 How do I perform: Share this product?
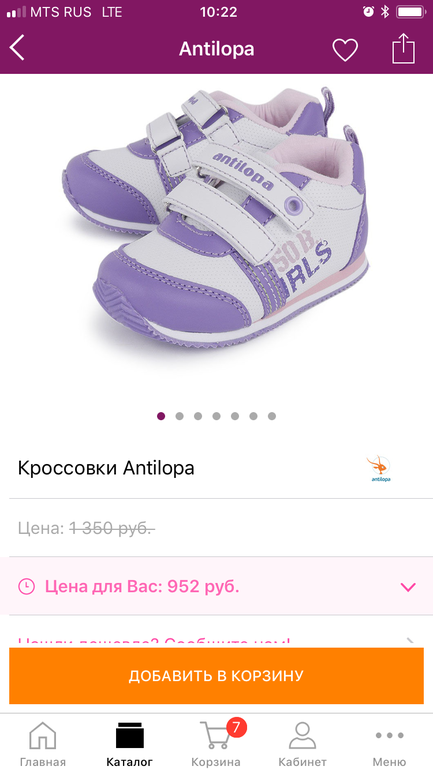tap(403, 48)
